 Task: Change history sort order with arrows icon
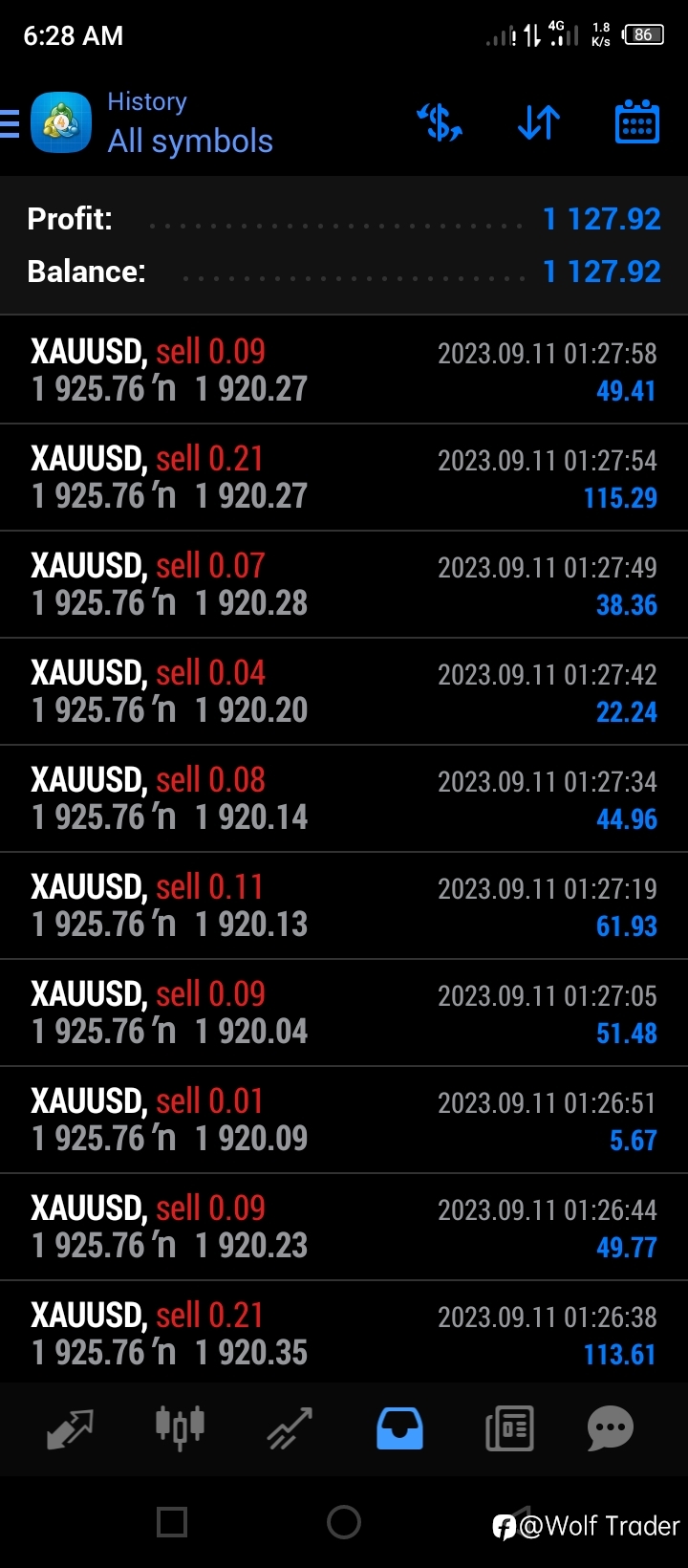[539, 122]
